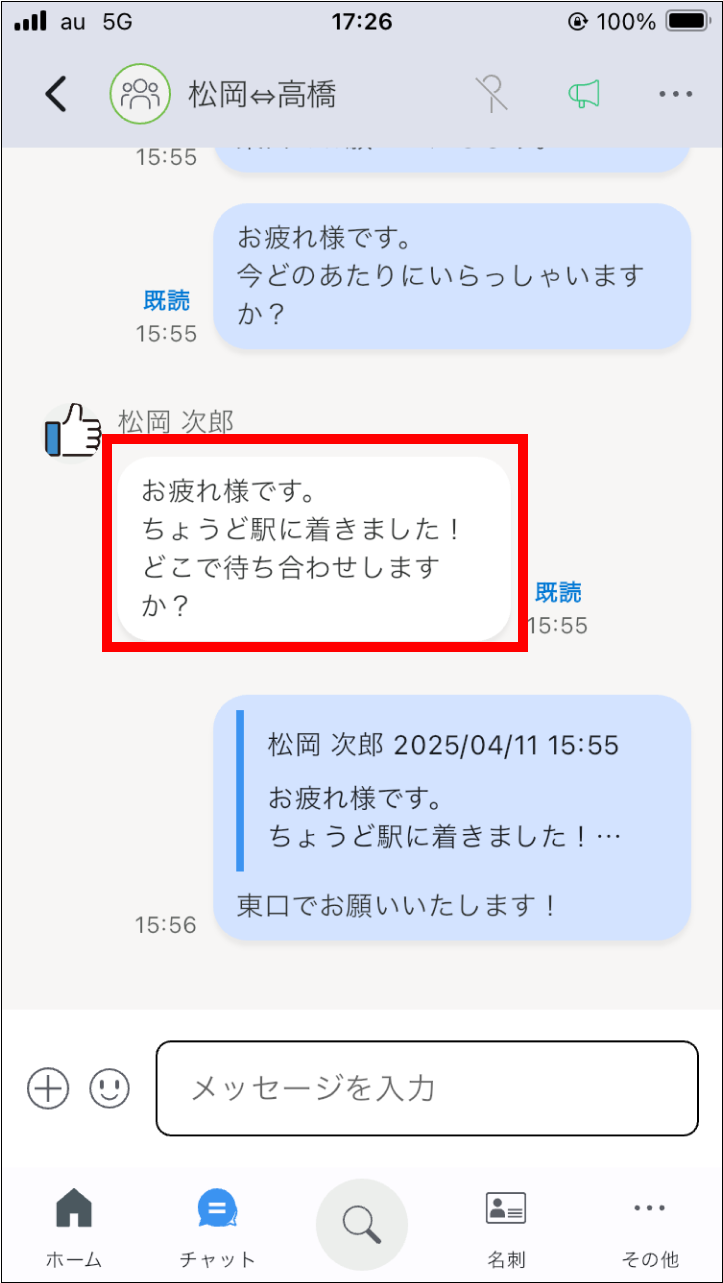
Task: Open the overflow menu in header
Action: coord(675,94)
